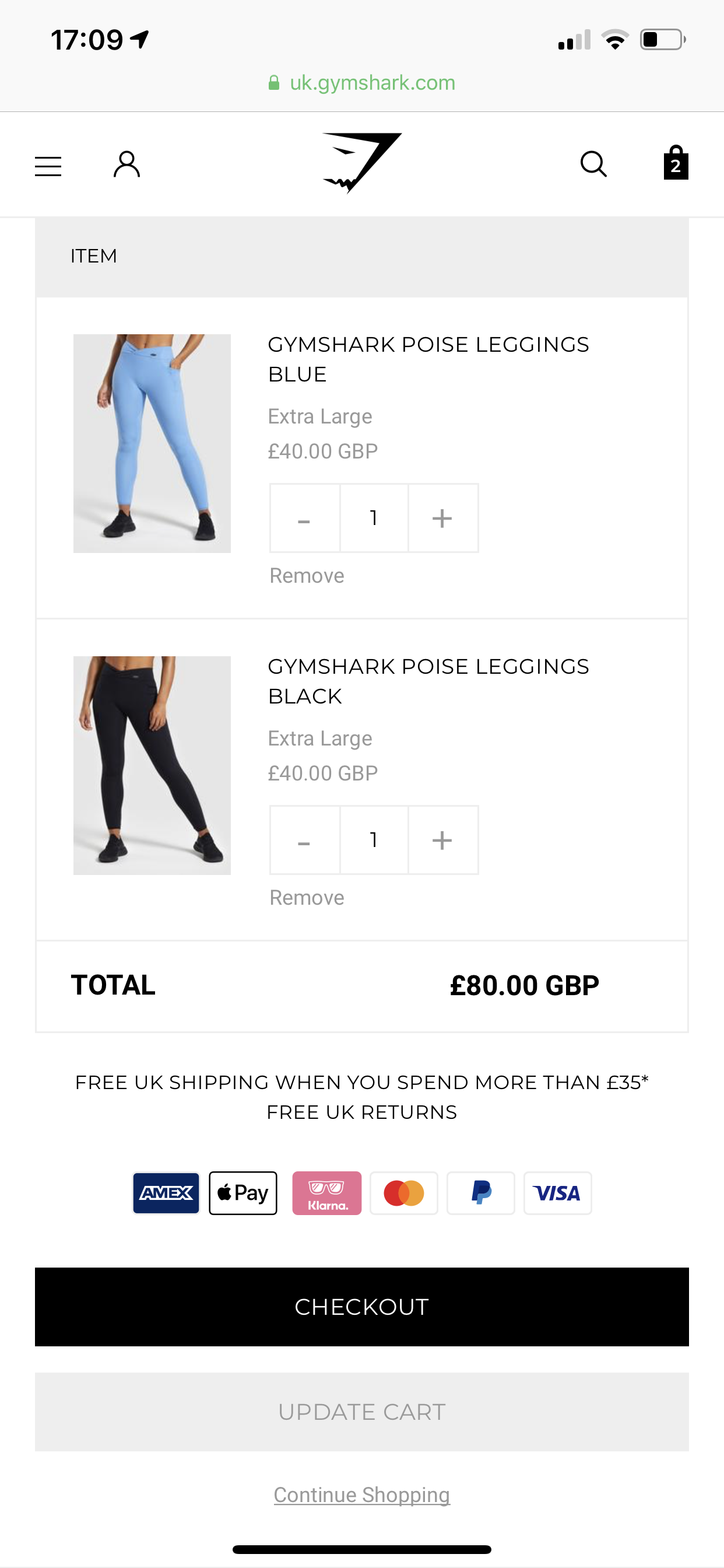Image resolution: width=724 pixels, height=1568 pixels.
Task: Open the blue Poise Leggings image
Action: 152,443
